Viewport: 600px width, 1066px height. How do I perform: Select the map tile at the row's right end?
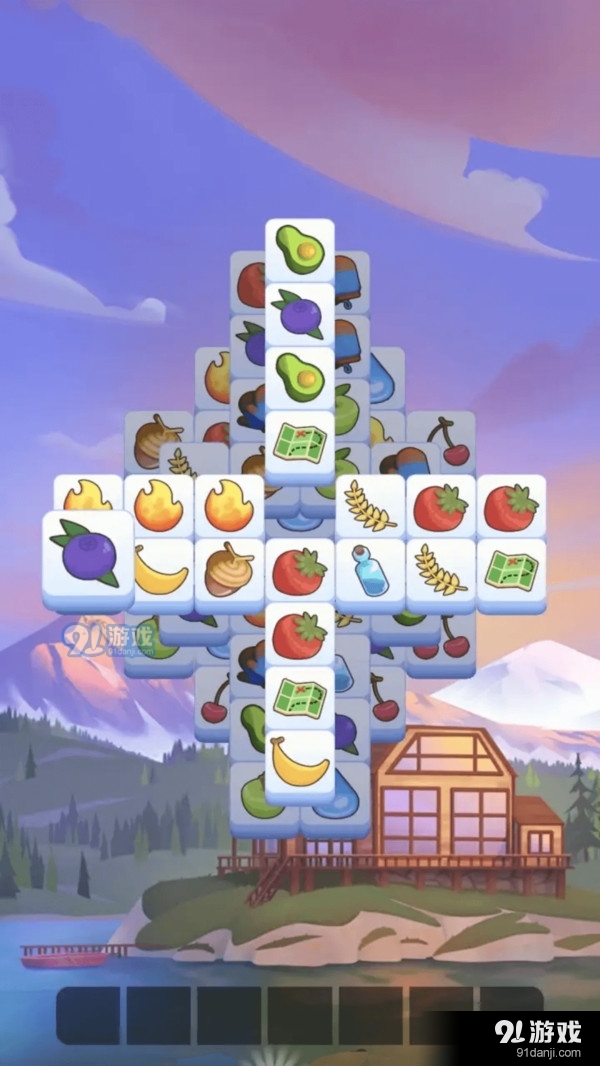(x=511, y=570)
